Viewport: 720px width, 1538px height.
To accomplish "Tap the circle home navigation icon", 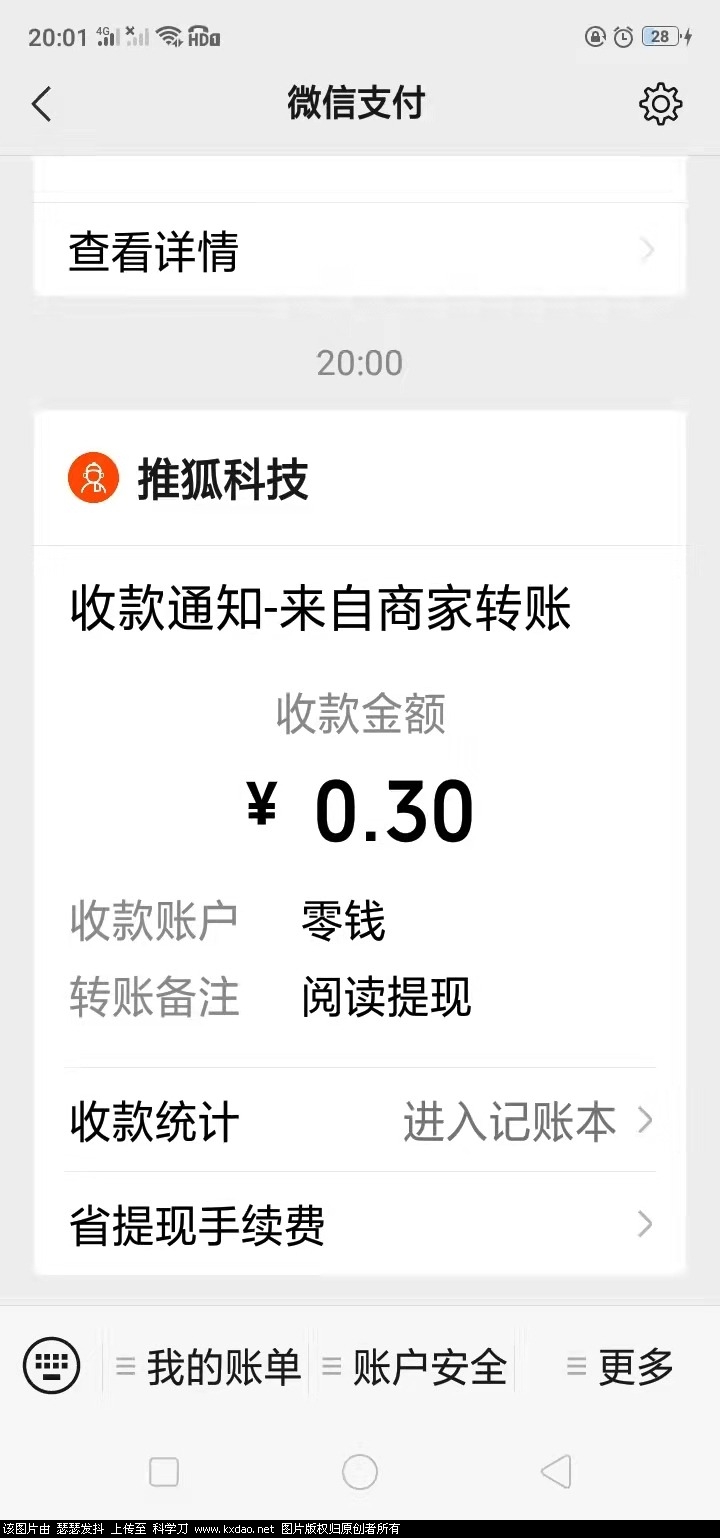I will click(359, 1472).
